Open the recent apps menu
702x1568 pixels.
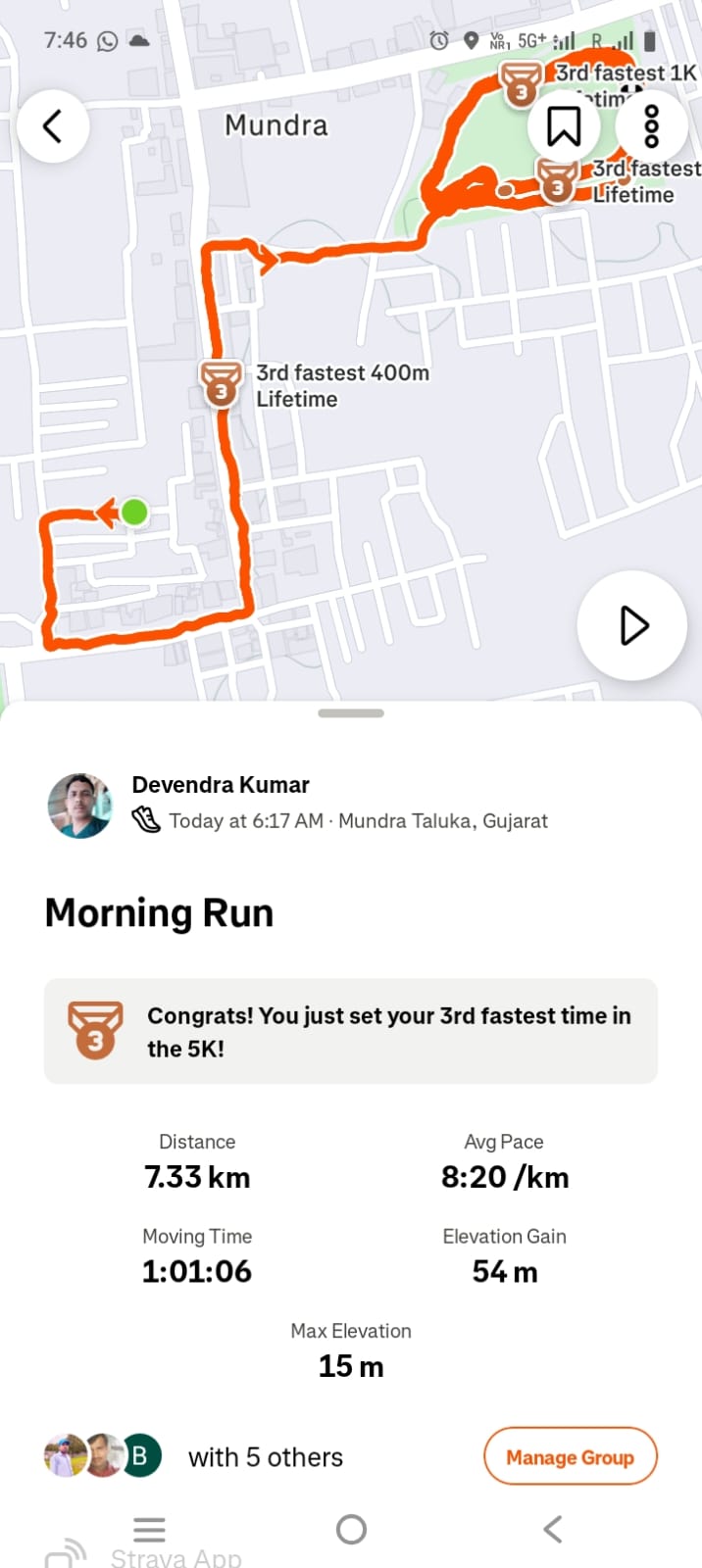tap(149, 1529)
